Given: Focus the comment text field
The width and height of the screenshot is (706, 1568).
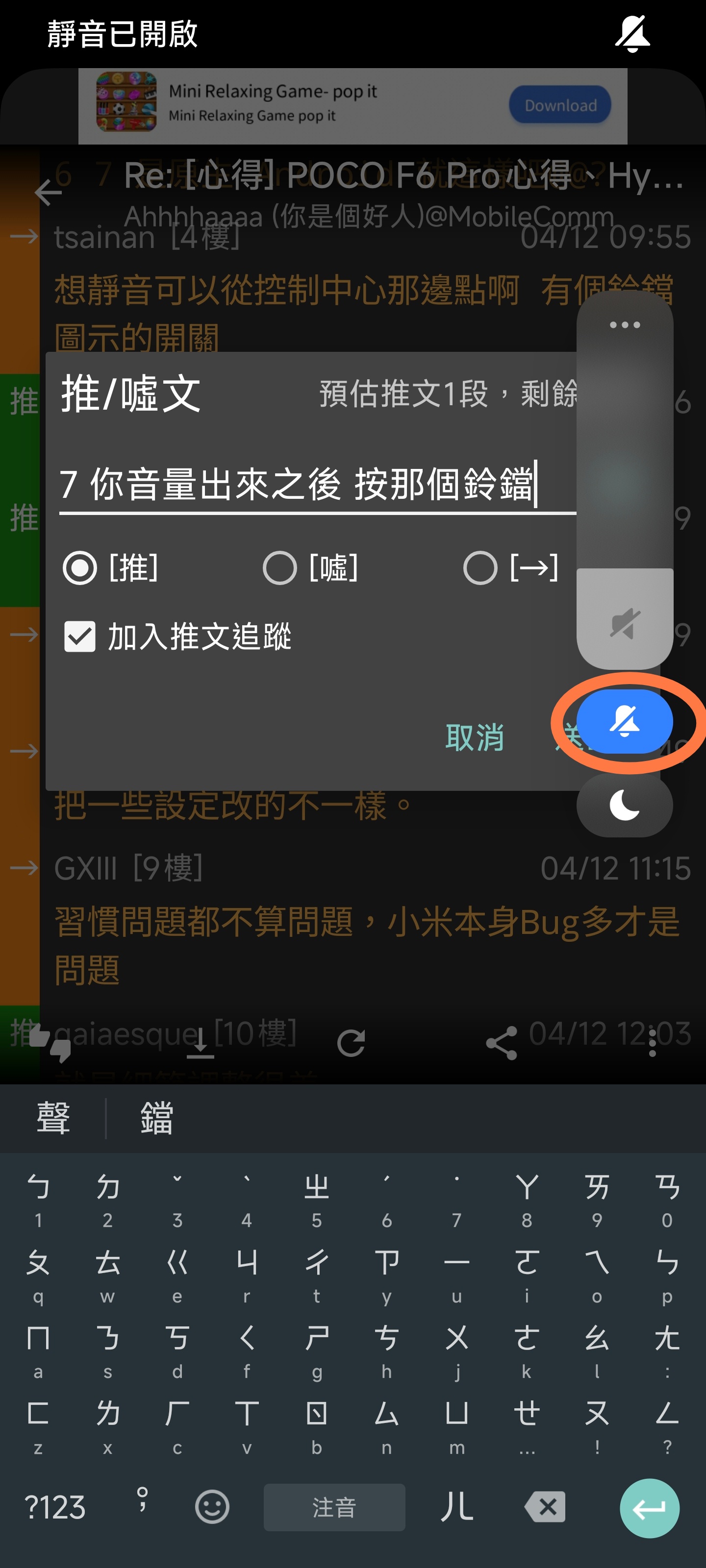Looking at the screenshot, I should point(317,485).
